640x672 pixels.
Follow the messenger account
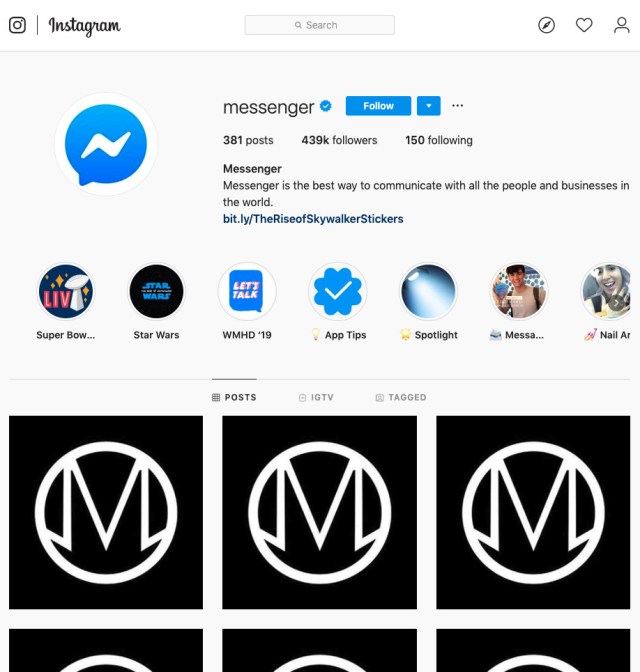coord(378,106)
